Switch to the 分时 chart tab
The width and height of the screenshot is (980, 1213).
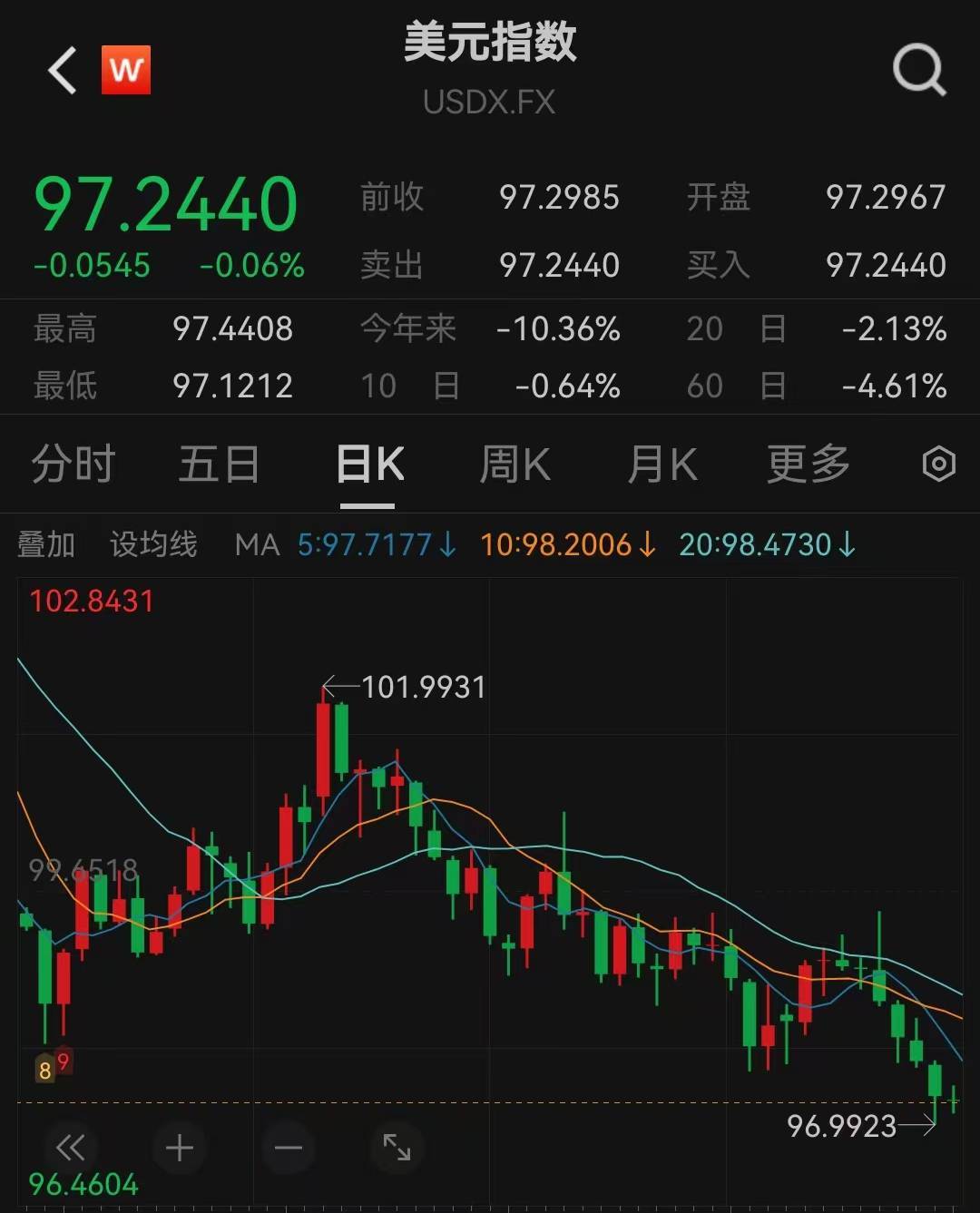73,465
